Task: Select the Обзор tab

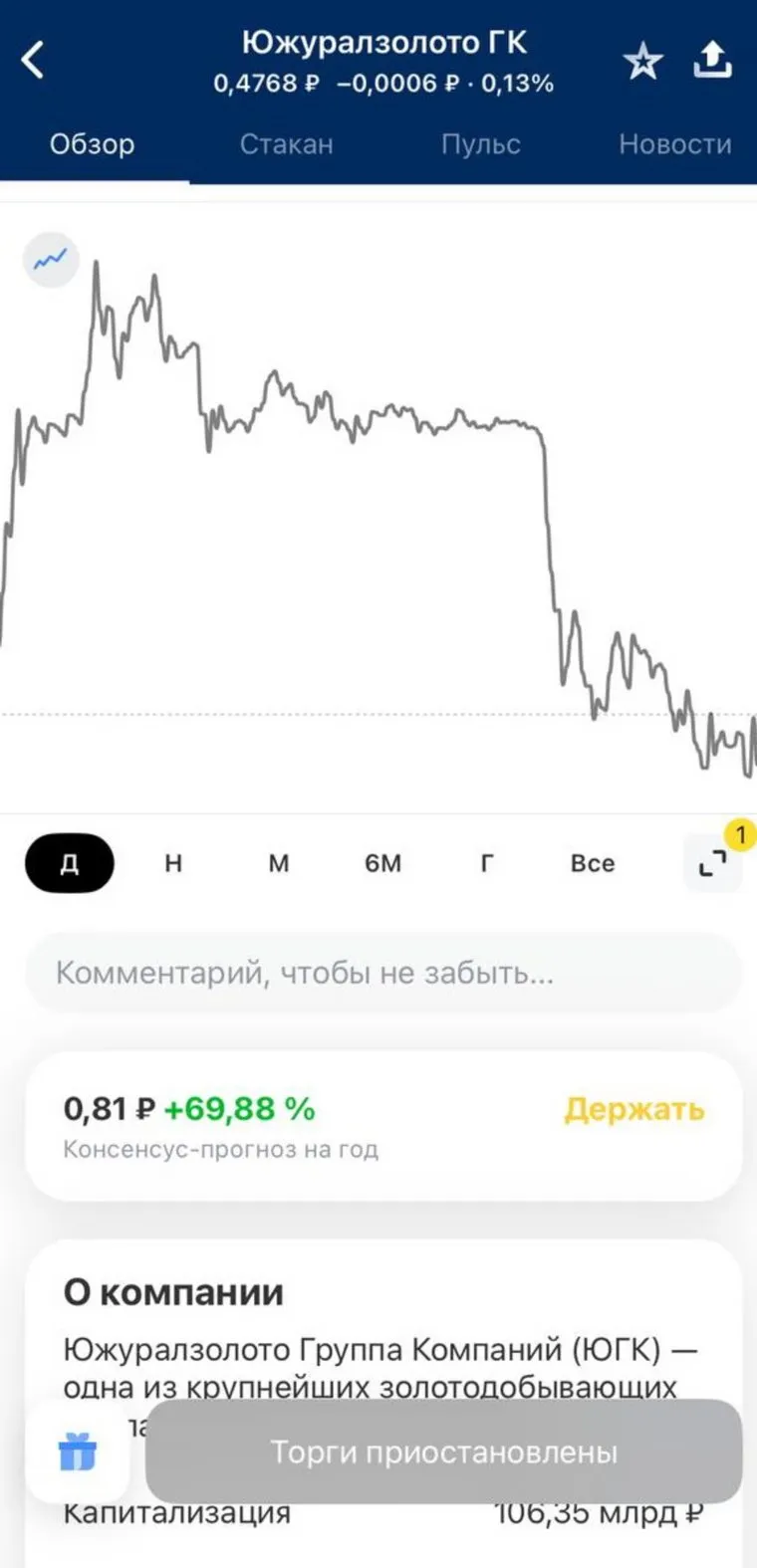Action: pos(93,144)
